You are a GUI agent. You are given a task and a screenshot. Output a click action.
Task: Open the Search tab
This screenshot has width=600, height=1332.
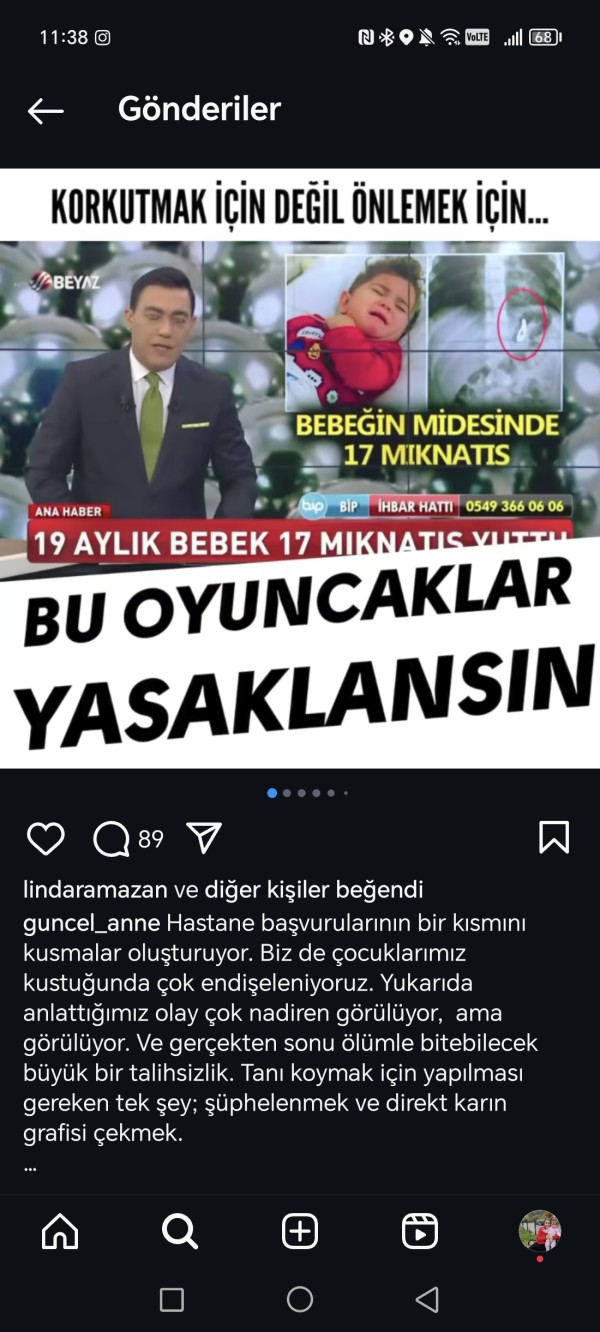[x=180, y=1231]
